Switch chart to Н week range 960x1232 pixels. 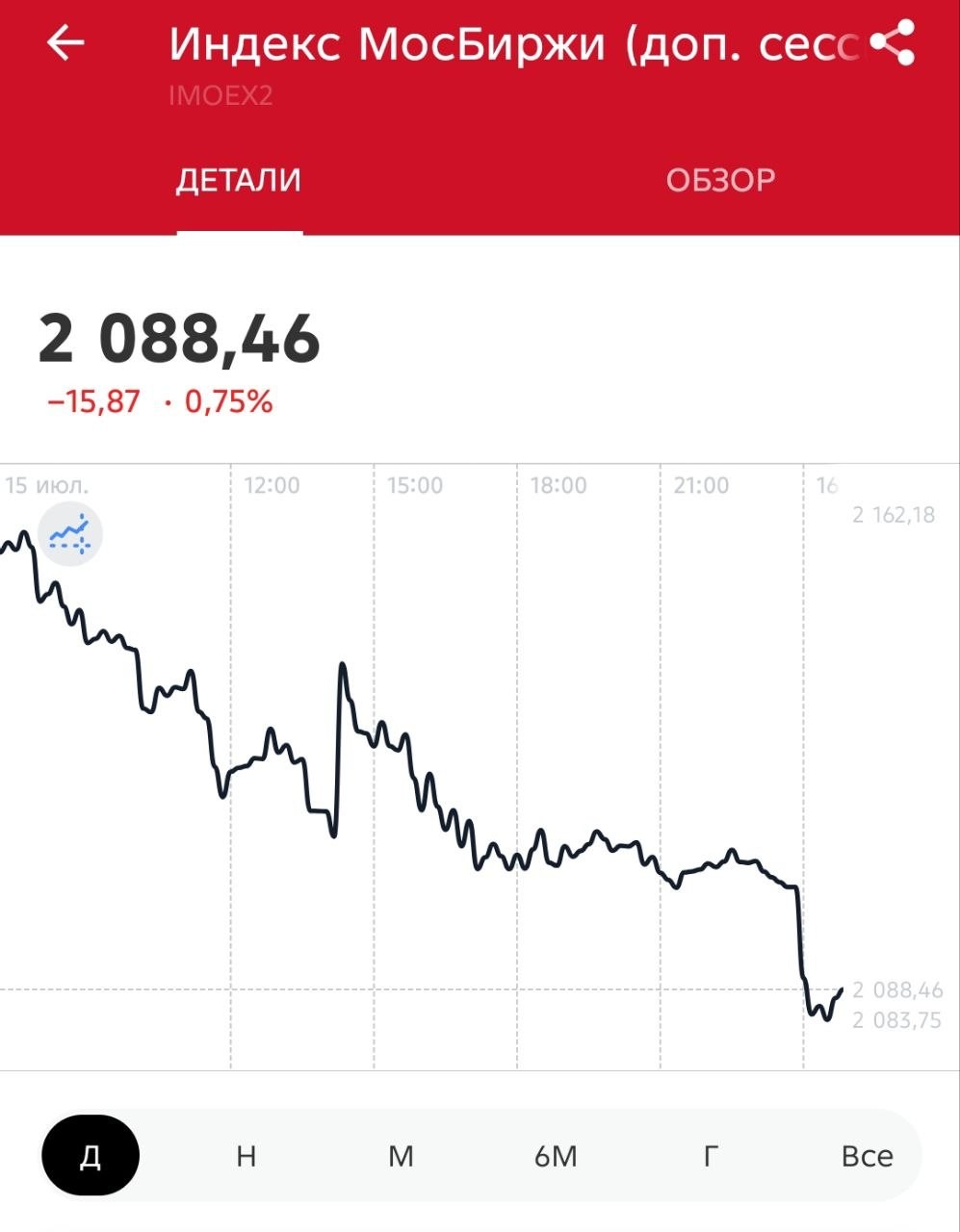(246, 1155)
